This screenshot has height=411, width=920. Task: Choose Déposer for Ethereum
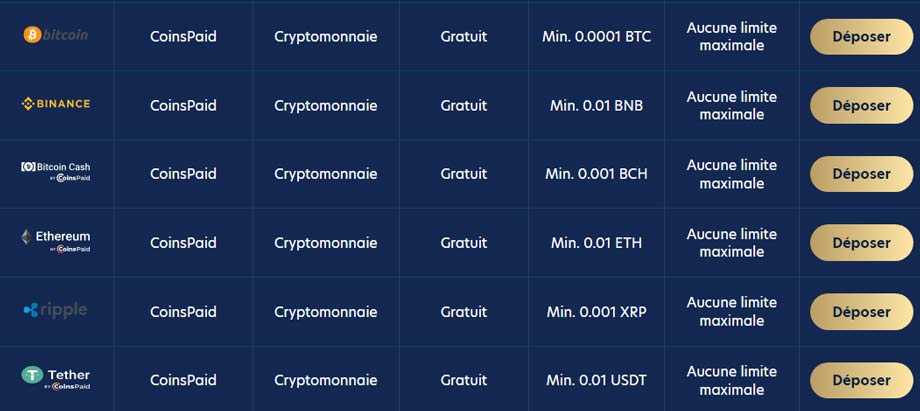[x=861, y=243]
